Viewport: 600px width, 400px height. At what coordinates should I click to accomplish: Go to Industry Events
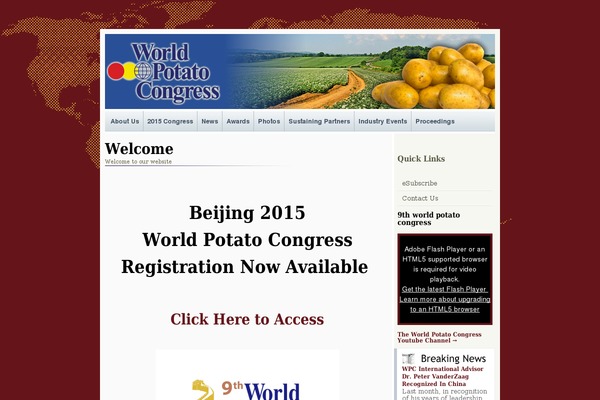point(382,121)
